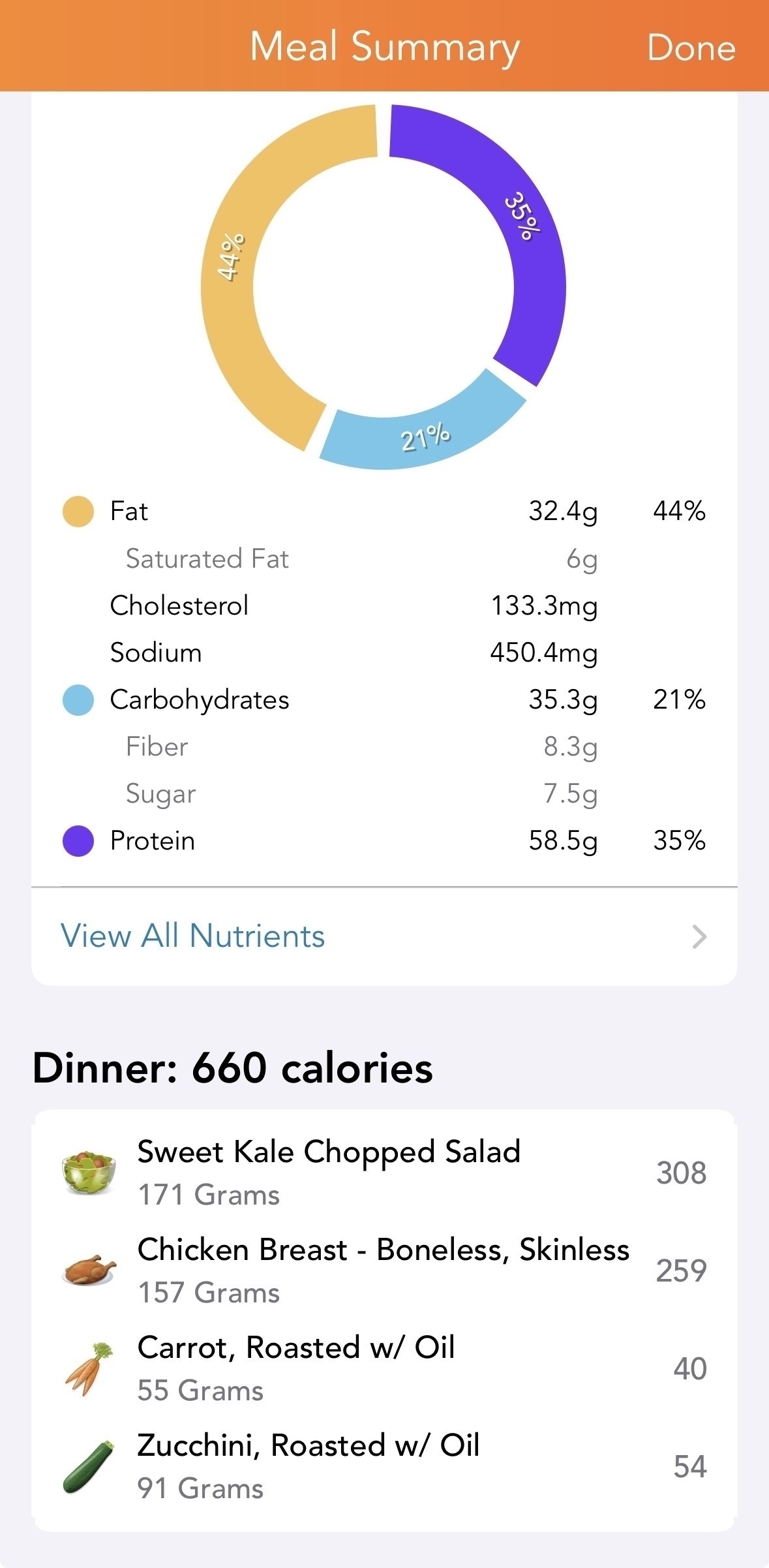
Task: Open View All Nutrients
Action: pyautogui.click(x=384, y=936)
